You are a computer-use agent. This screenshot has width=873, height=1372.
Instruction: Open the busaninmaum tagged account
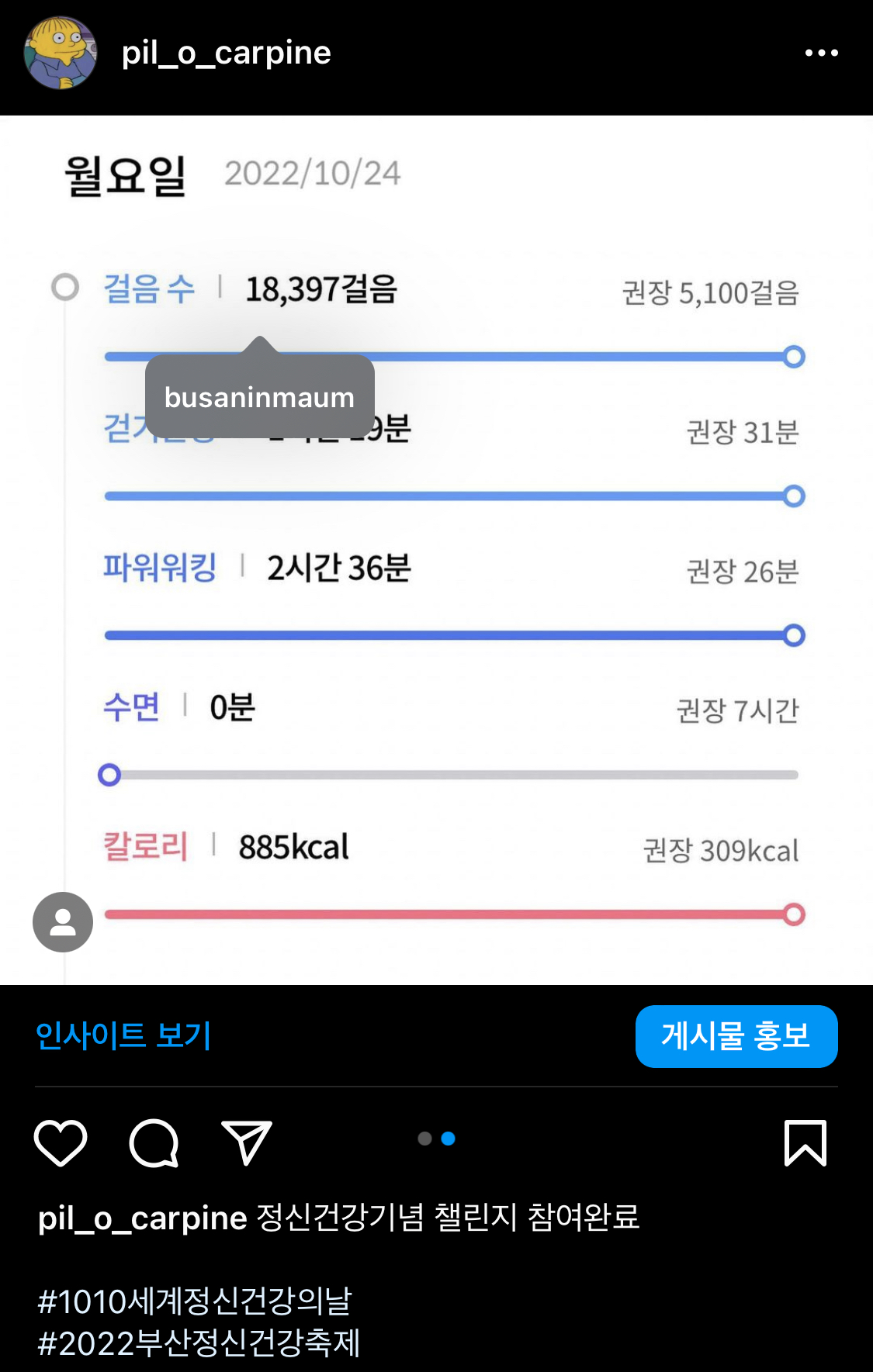(259, 397)
